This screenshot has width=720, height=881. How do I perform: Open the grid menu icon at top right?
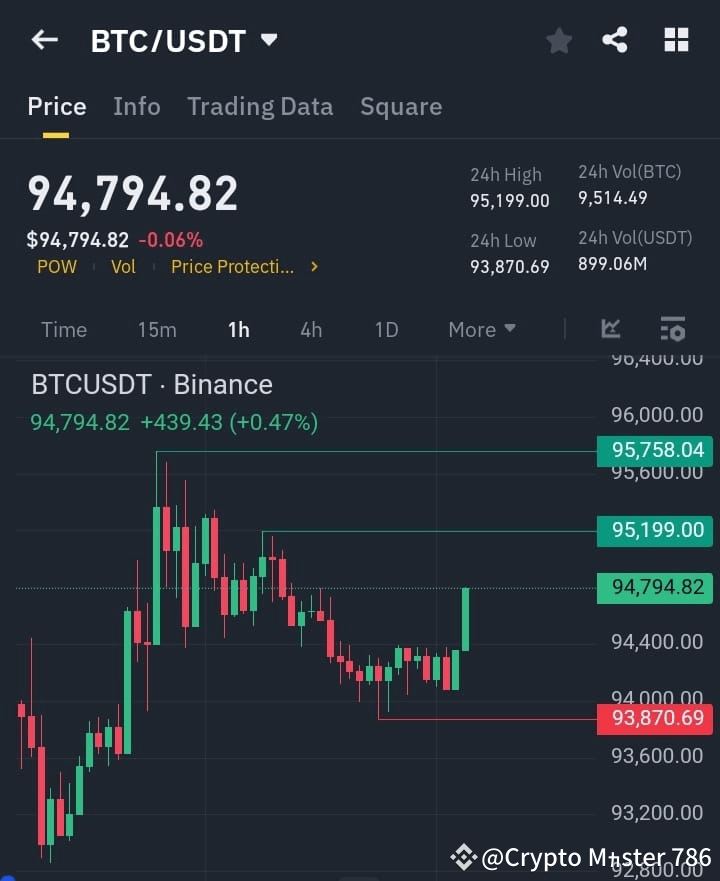coord(676,40)
